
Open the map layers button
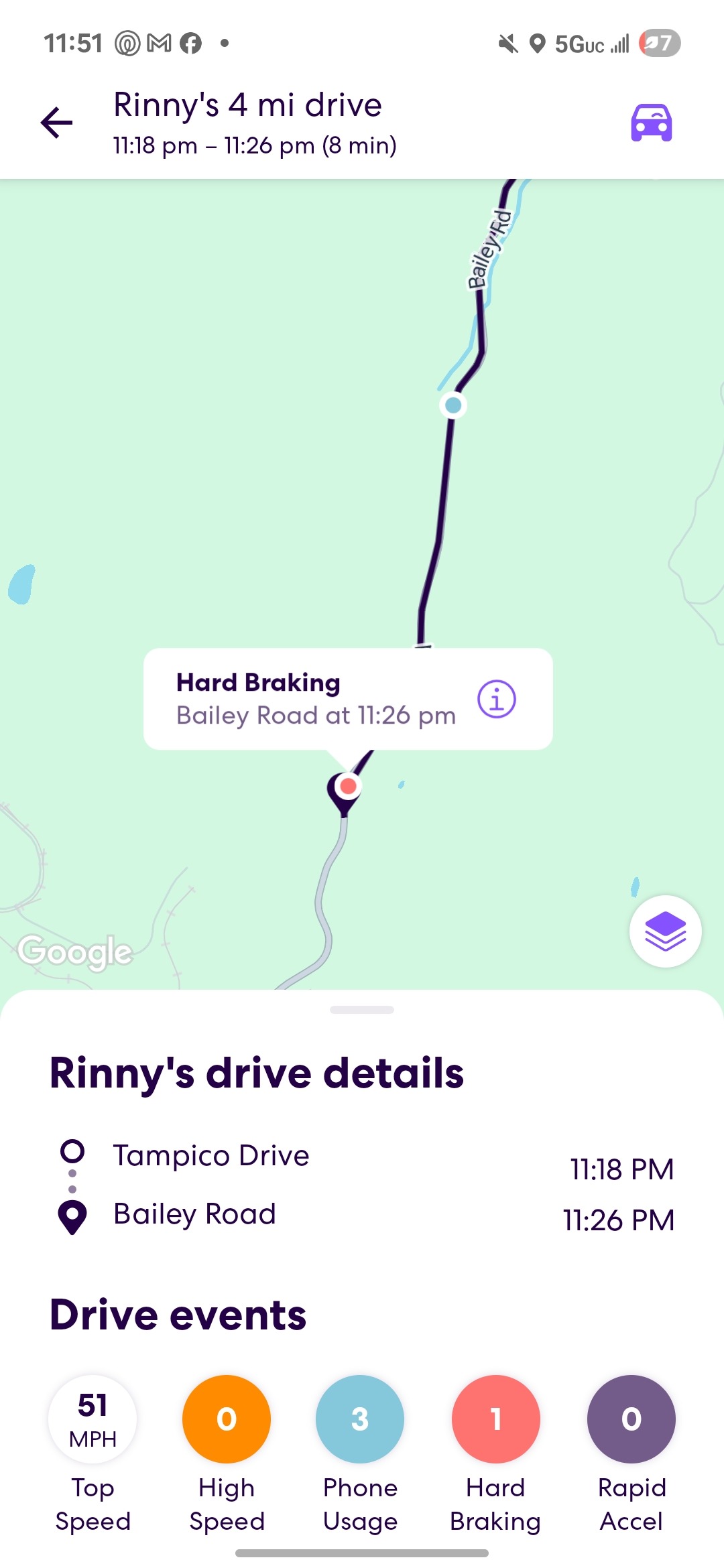click(665, 931)
